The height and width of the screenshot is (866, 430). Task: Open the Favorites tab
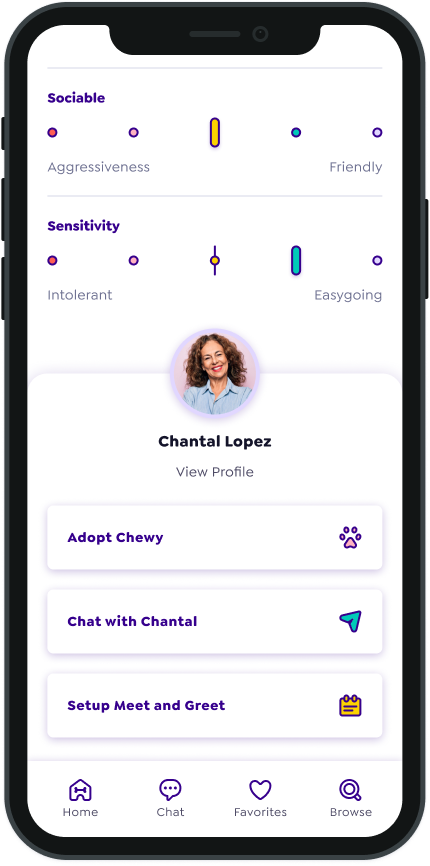(x=260, y=798)
